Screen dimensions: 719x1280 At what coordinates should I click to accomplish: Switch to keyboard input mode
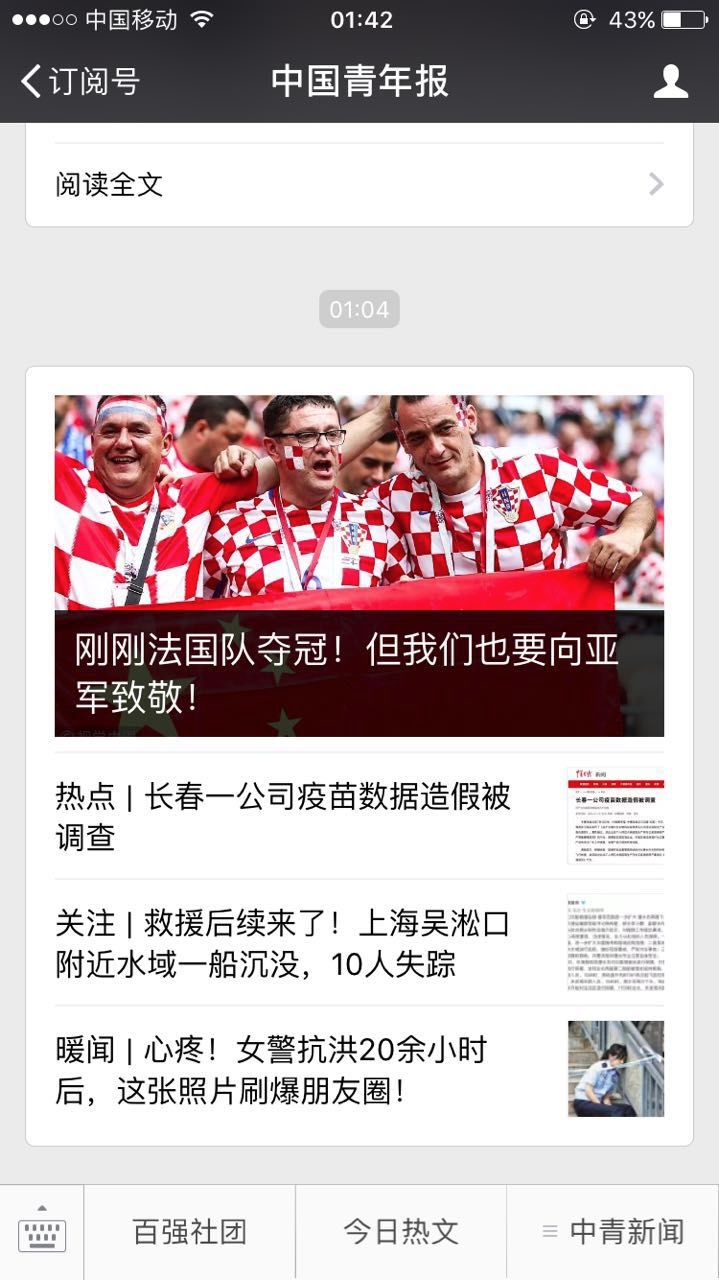[42, 1232]
